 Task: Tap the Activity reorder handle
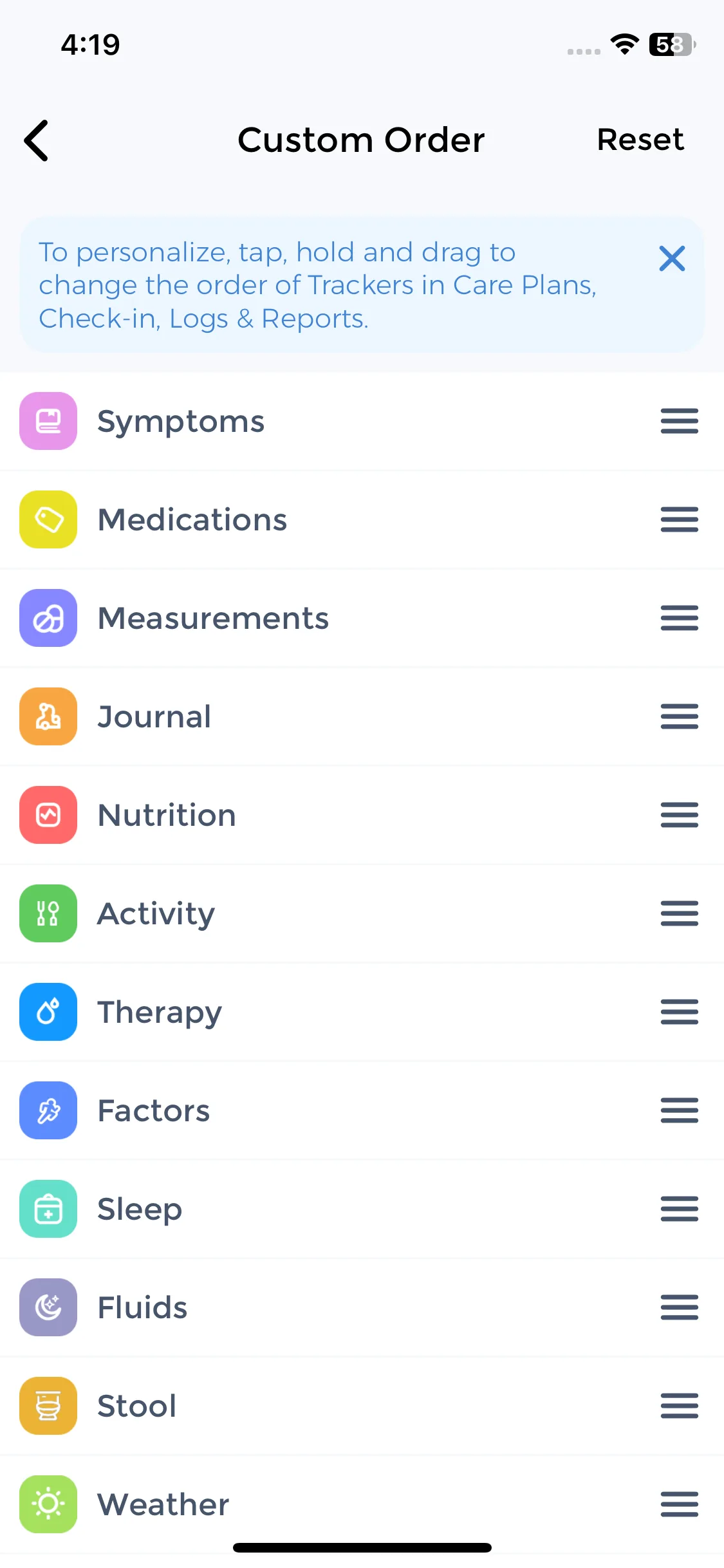point(679,913)
